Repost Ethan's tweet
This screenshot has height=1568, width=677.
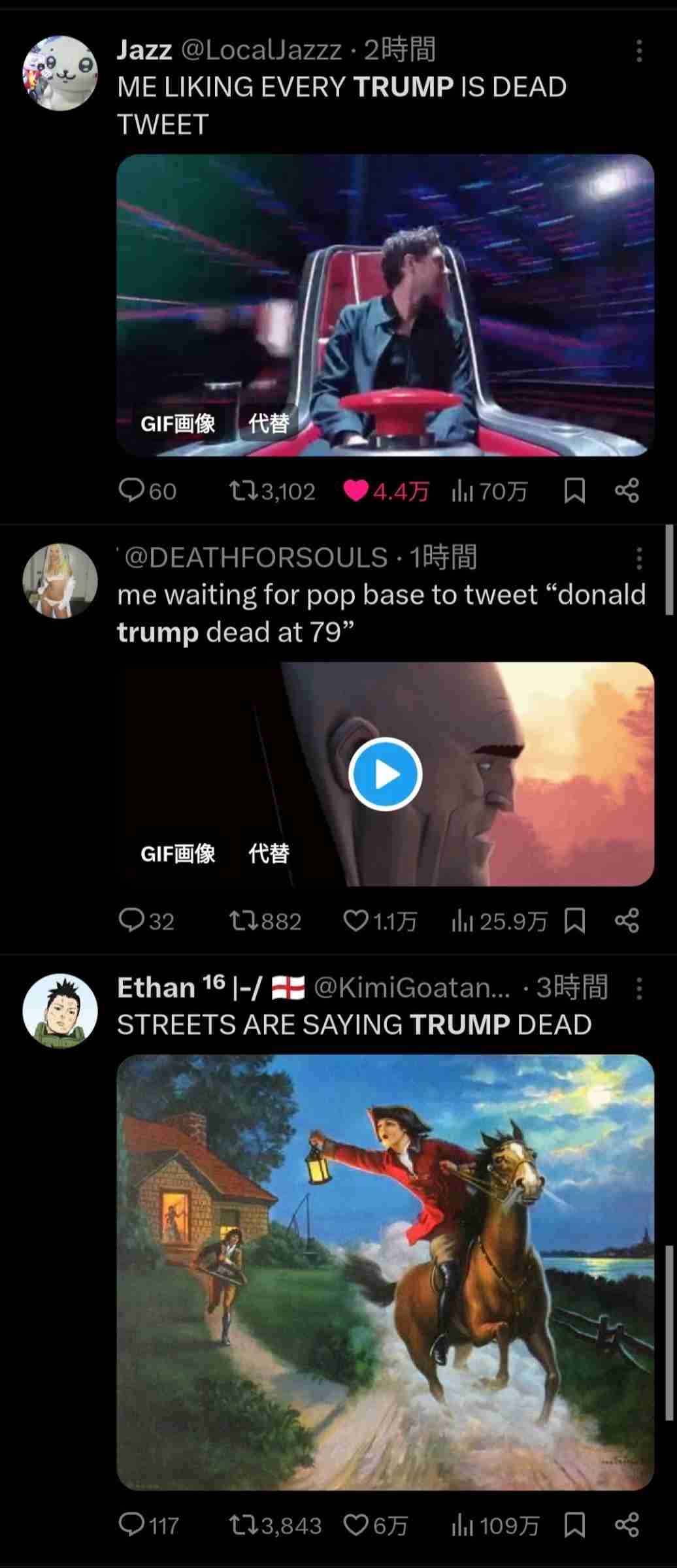click(x=245, y=1526)
